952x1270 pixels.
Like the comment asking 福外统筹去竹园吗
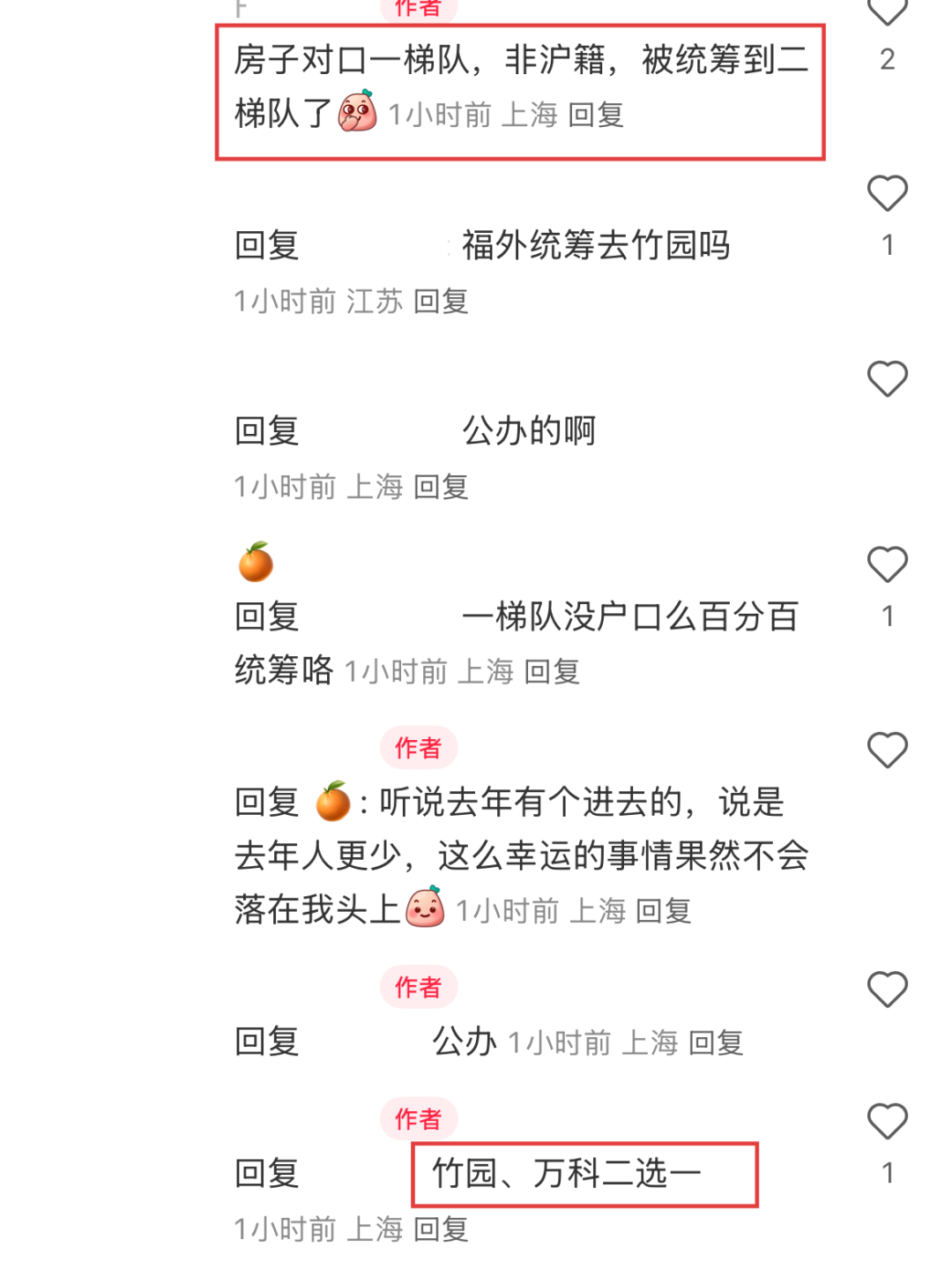pos(887,194)
